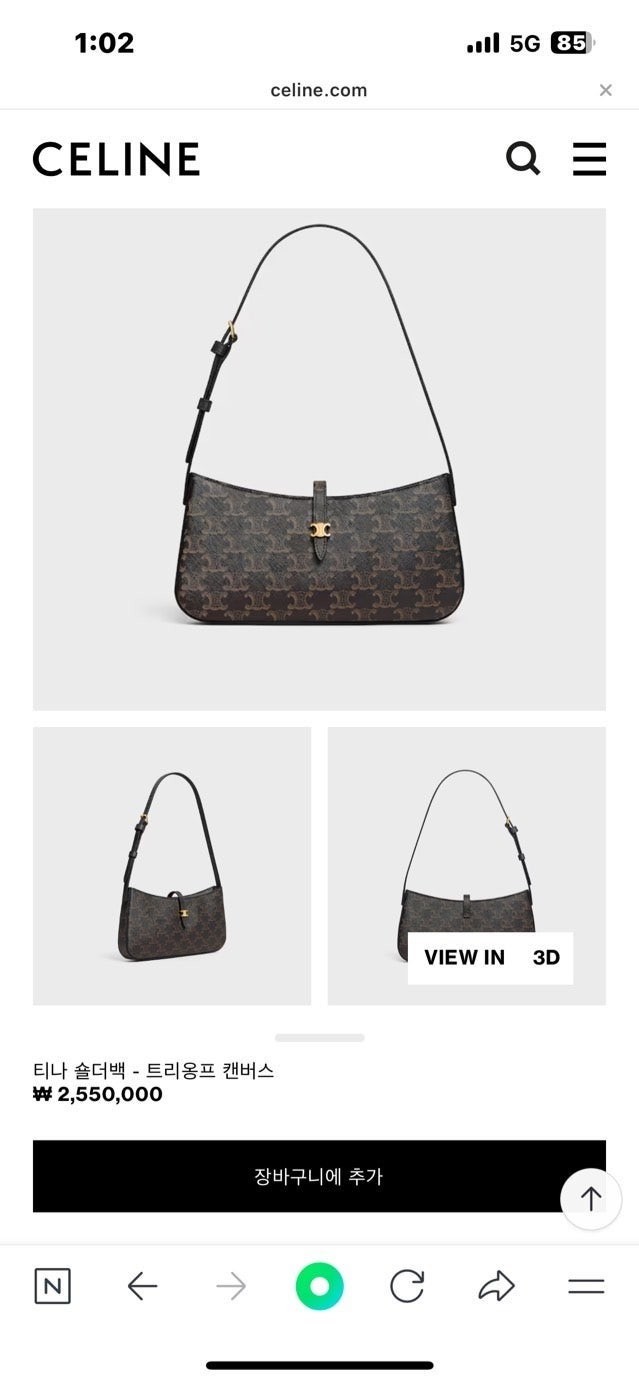
Task: Close the in-app browser page
Action: tap(605, 90)
